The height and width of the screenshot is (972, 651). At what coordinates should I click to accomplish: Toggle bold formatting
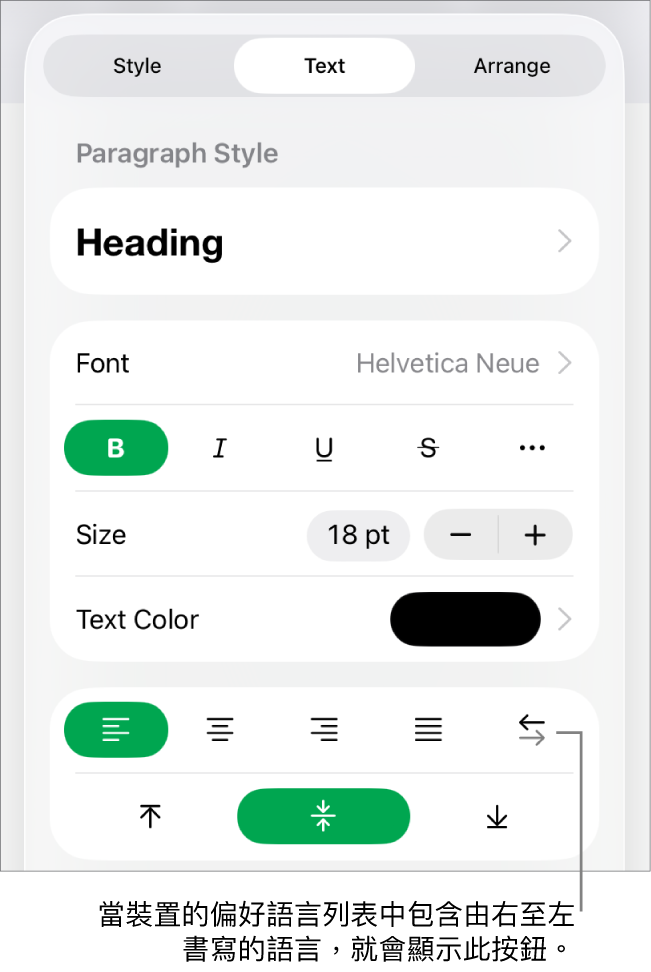point(116,448)
